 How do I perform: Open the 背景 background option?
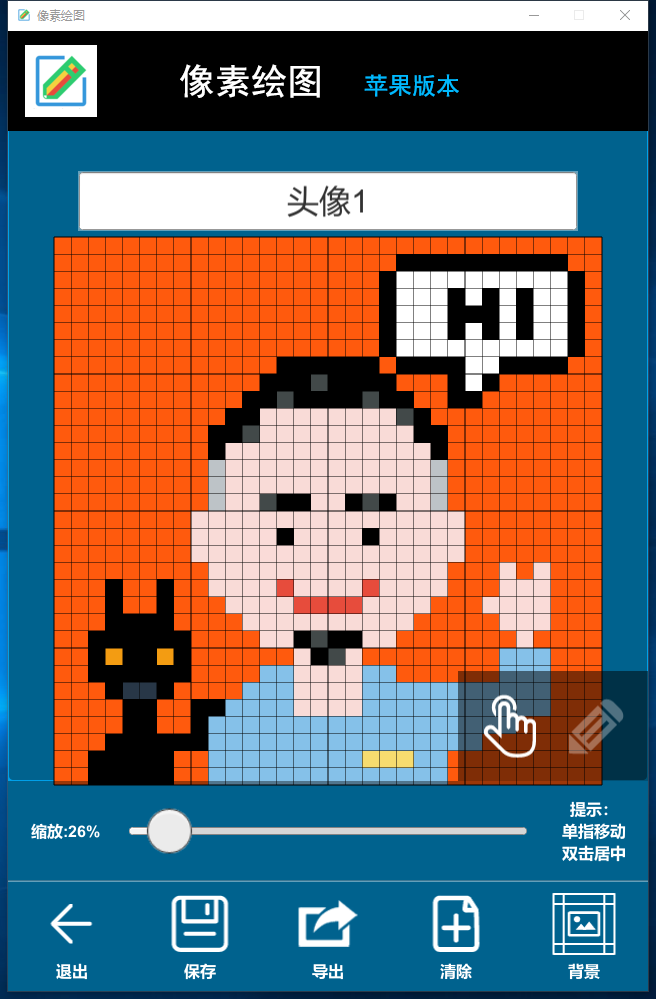coord(584,935)
